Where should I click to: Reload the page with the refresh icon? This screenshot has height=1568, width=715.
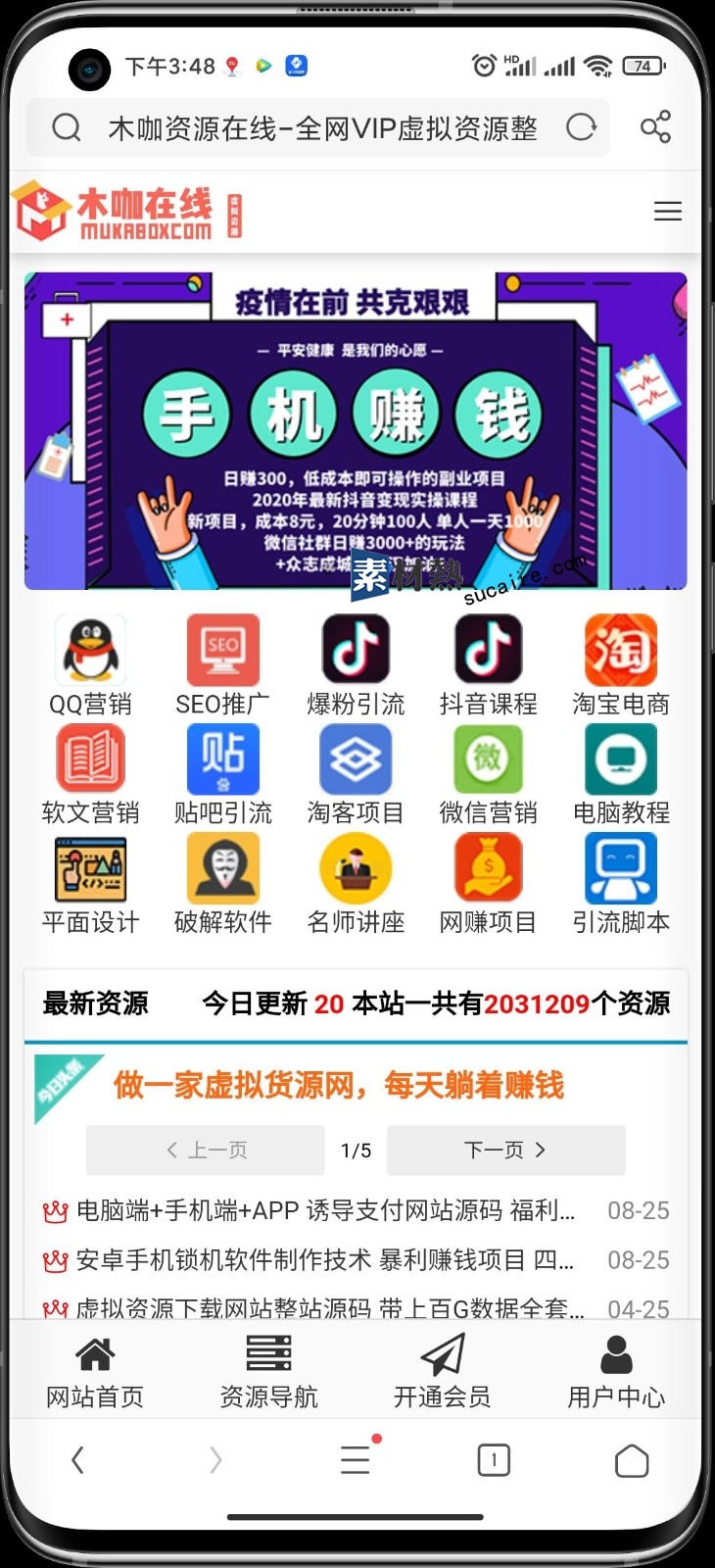[x=581, y=127]
